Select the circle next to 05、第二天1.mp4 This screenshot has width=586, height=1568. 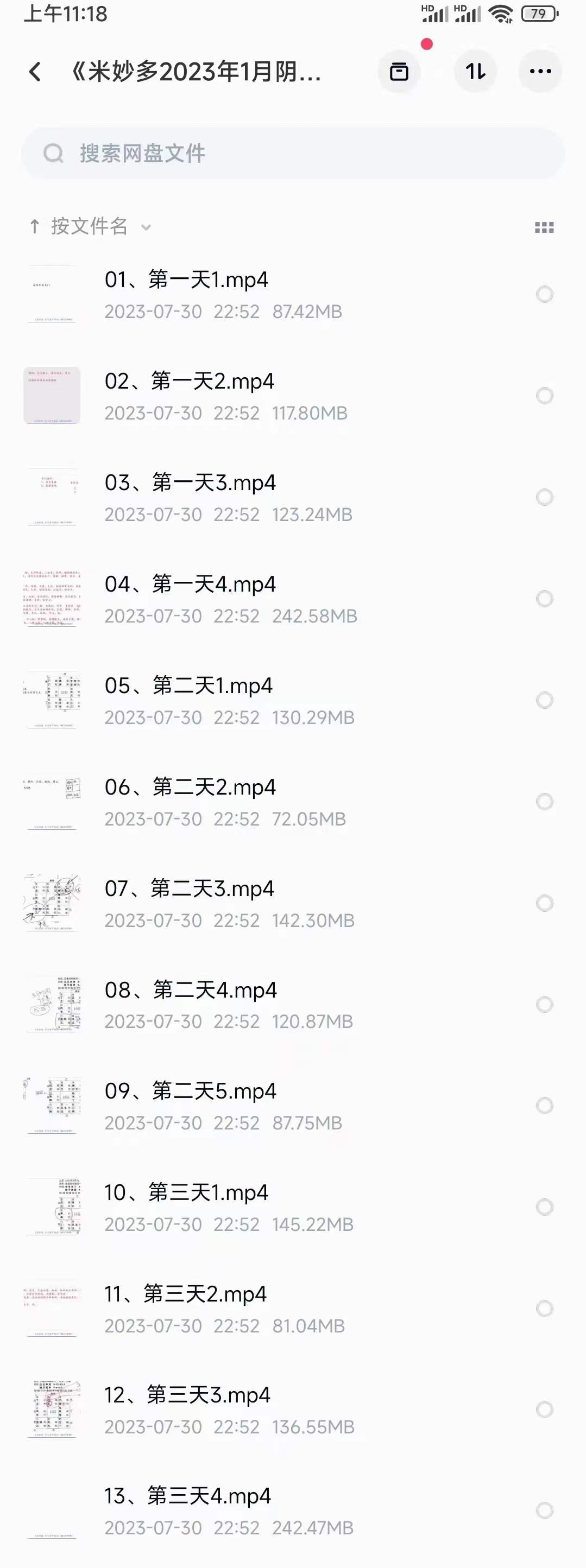[544, 701]
